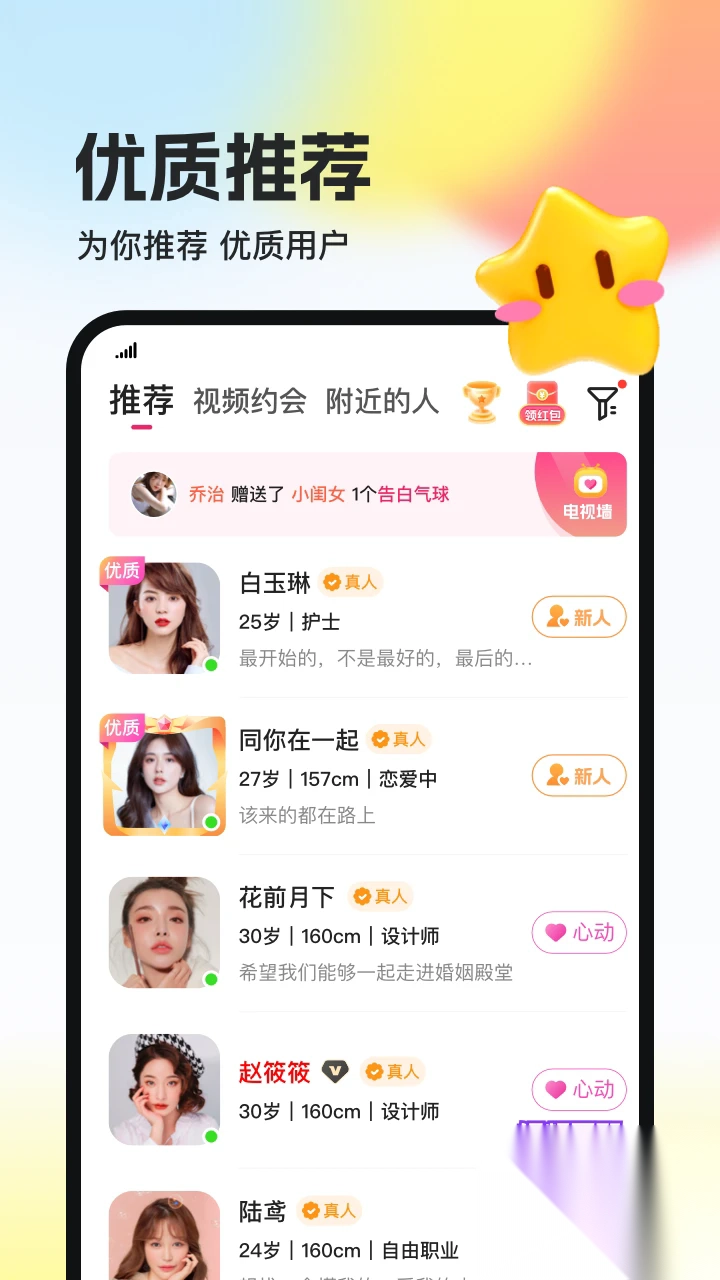
Task: Tap the 真人 badge next to 陆鸢
Action: point(330,1211)
